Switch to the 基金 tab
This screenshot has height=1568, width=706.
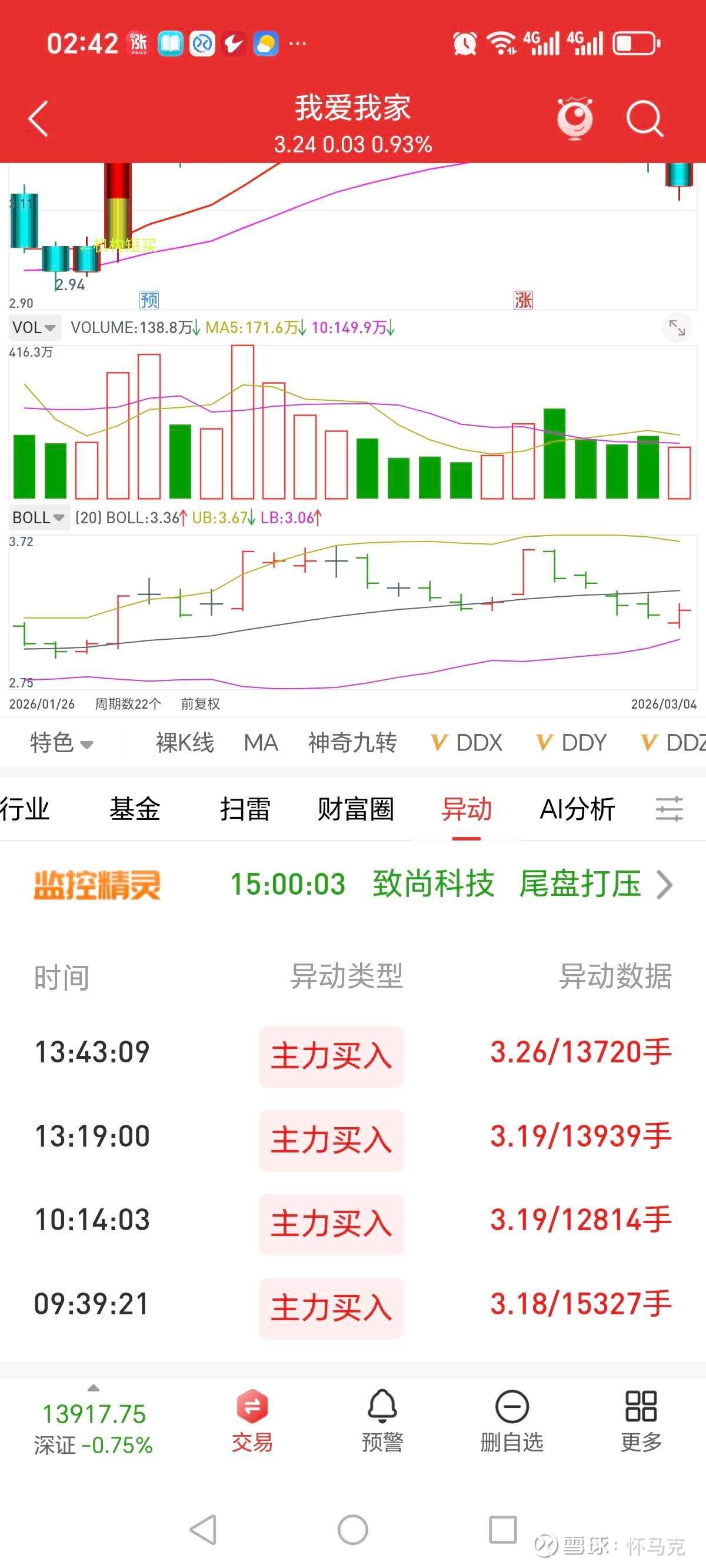[x=135, y=809]
